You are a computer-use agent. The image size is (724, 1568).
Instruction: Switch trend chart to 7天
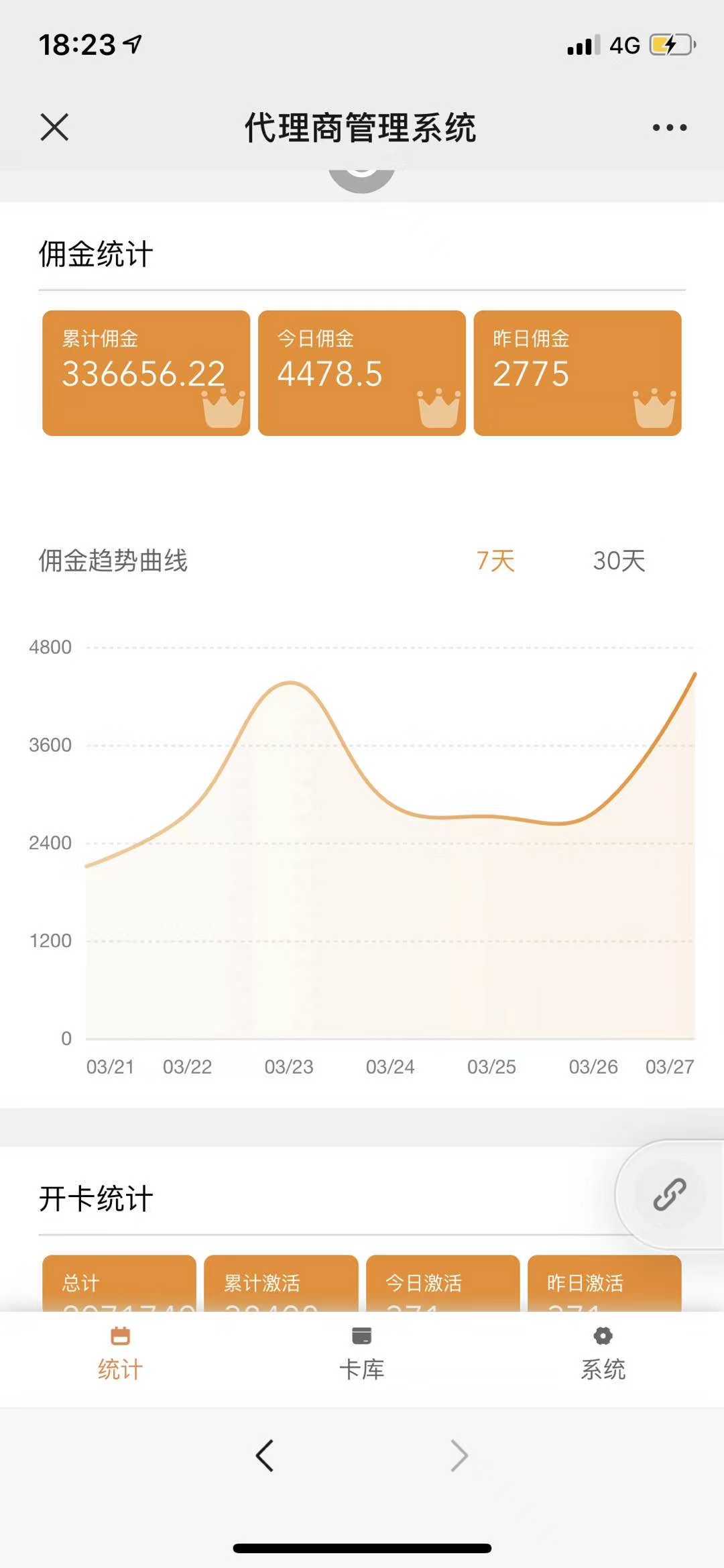click(495, 561)
